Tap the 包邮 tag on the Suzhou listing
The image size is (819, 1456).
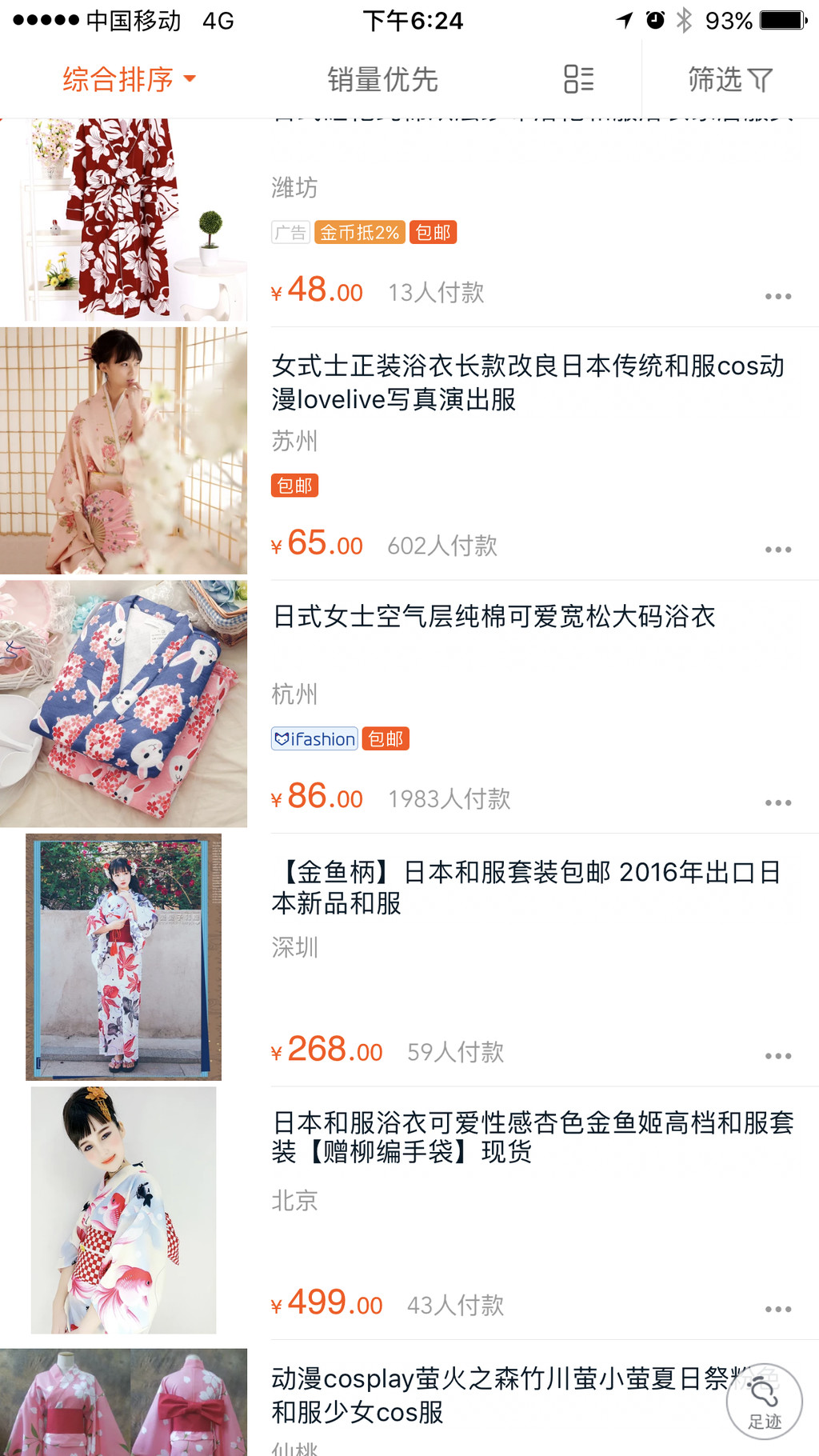294,485
